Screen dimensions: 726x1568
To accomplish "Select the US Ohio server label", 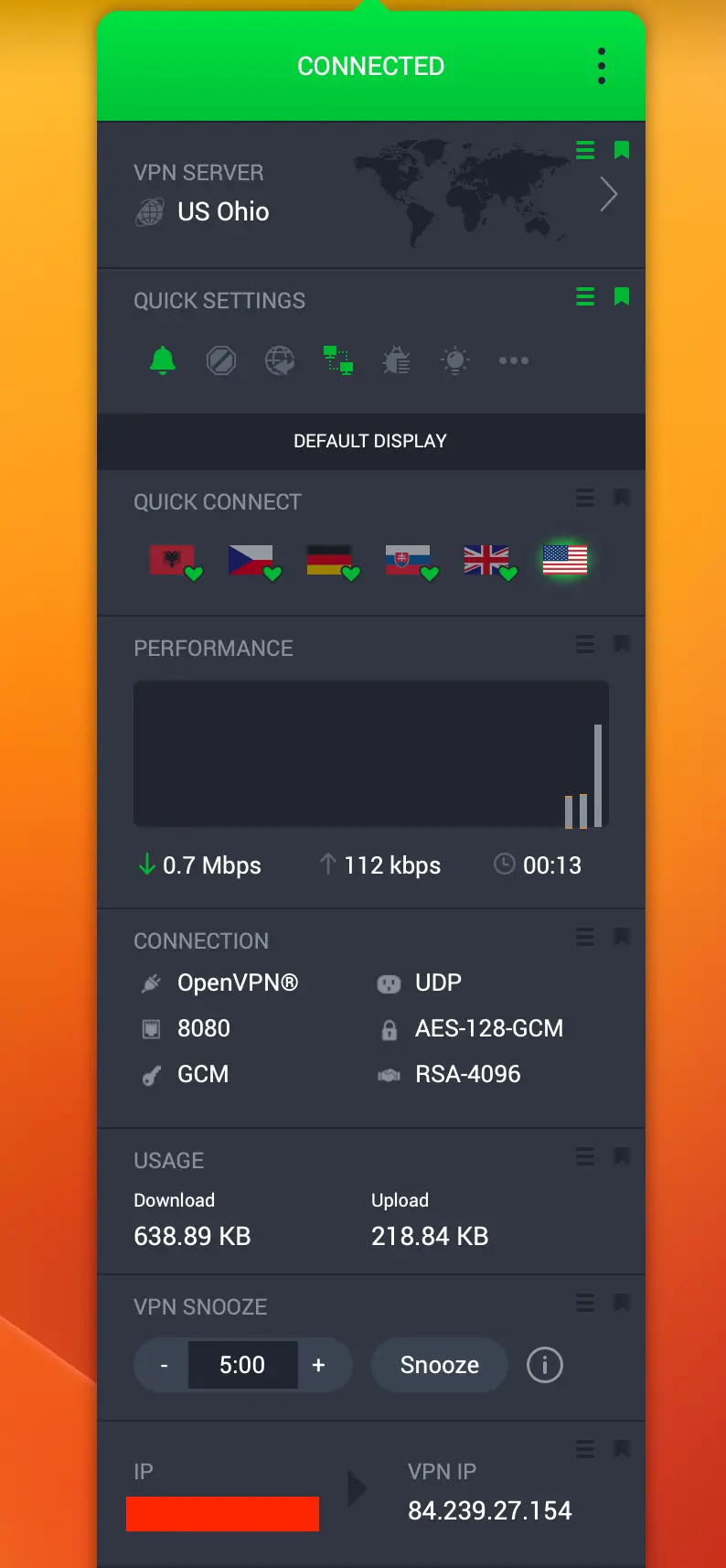I will pyautogui.click(x=223, y=211).
